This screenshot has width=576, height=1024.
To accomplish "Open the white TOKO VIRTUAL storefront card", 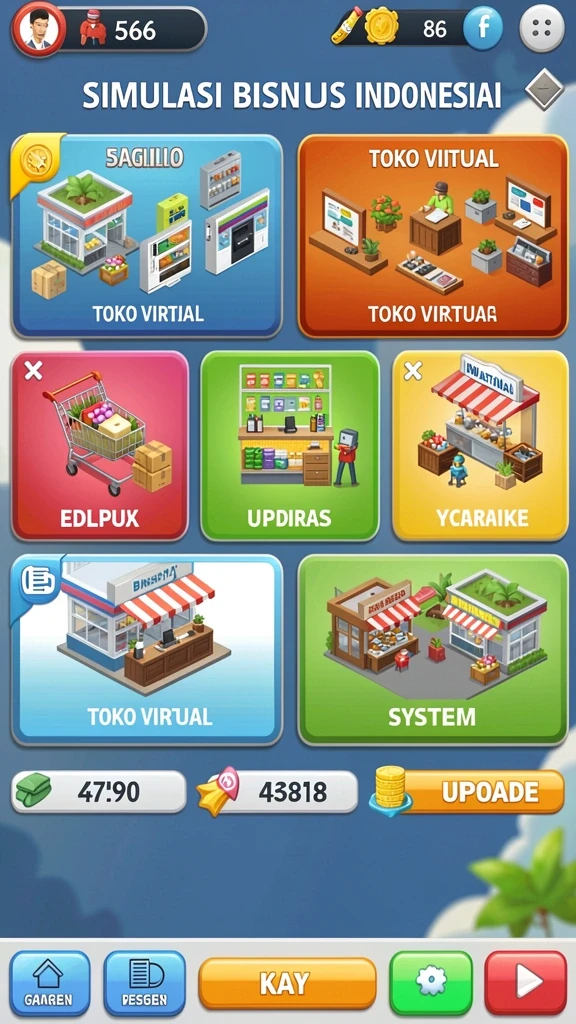I will [147, 650].
